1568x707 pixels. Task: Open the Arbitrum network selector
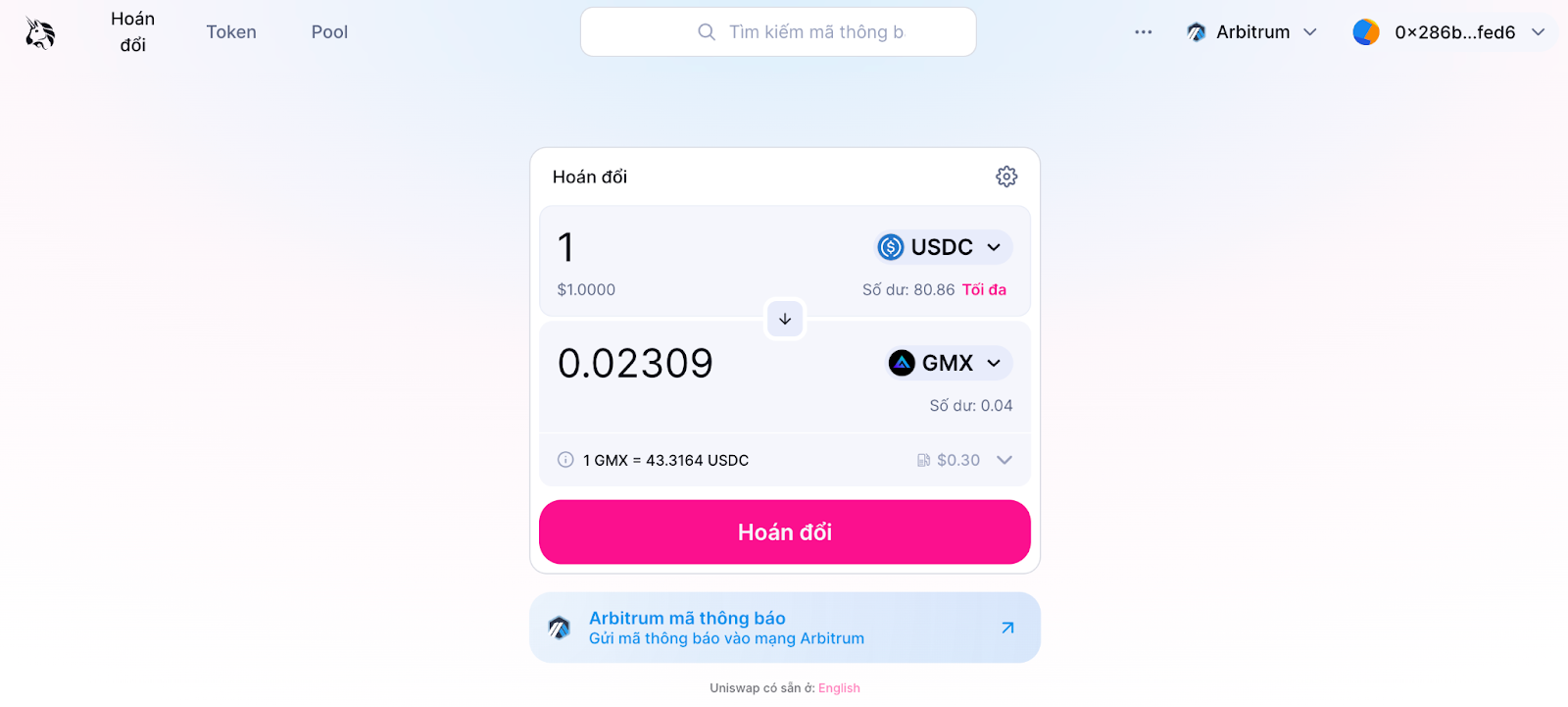[x=1251, y=32]
